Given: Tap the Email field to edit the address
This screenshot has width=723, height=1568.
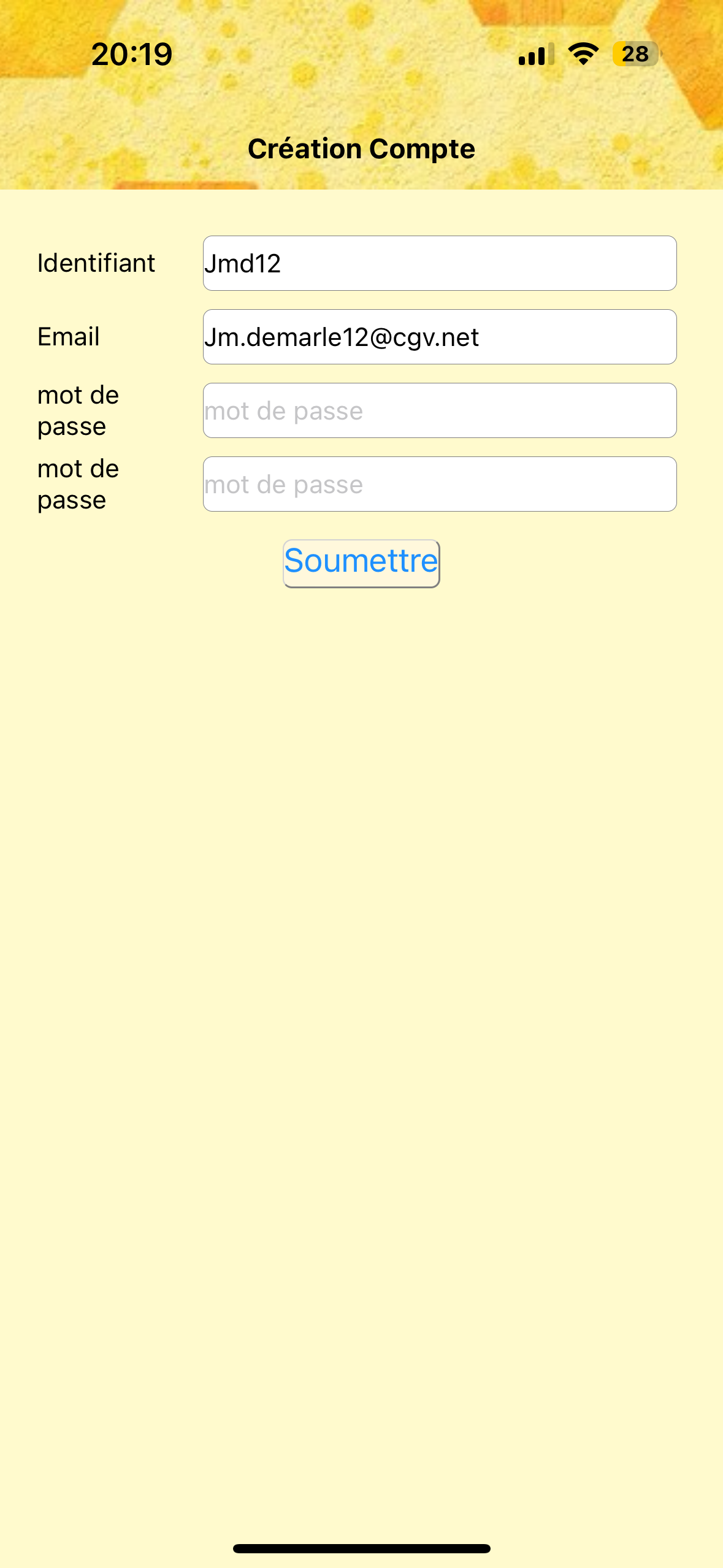Looking at the screenshot, I should (x=439, y=337).
